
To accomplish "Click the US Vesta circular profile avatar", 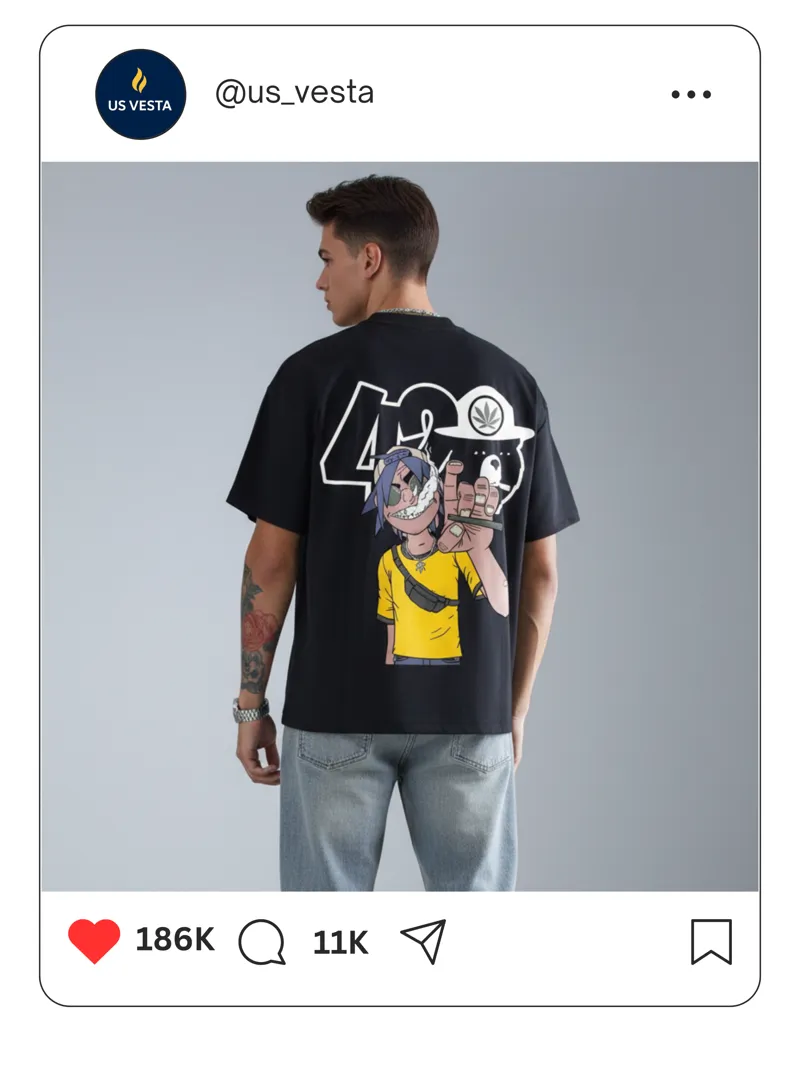I will click(x=140, y=93).
